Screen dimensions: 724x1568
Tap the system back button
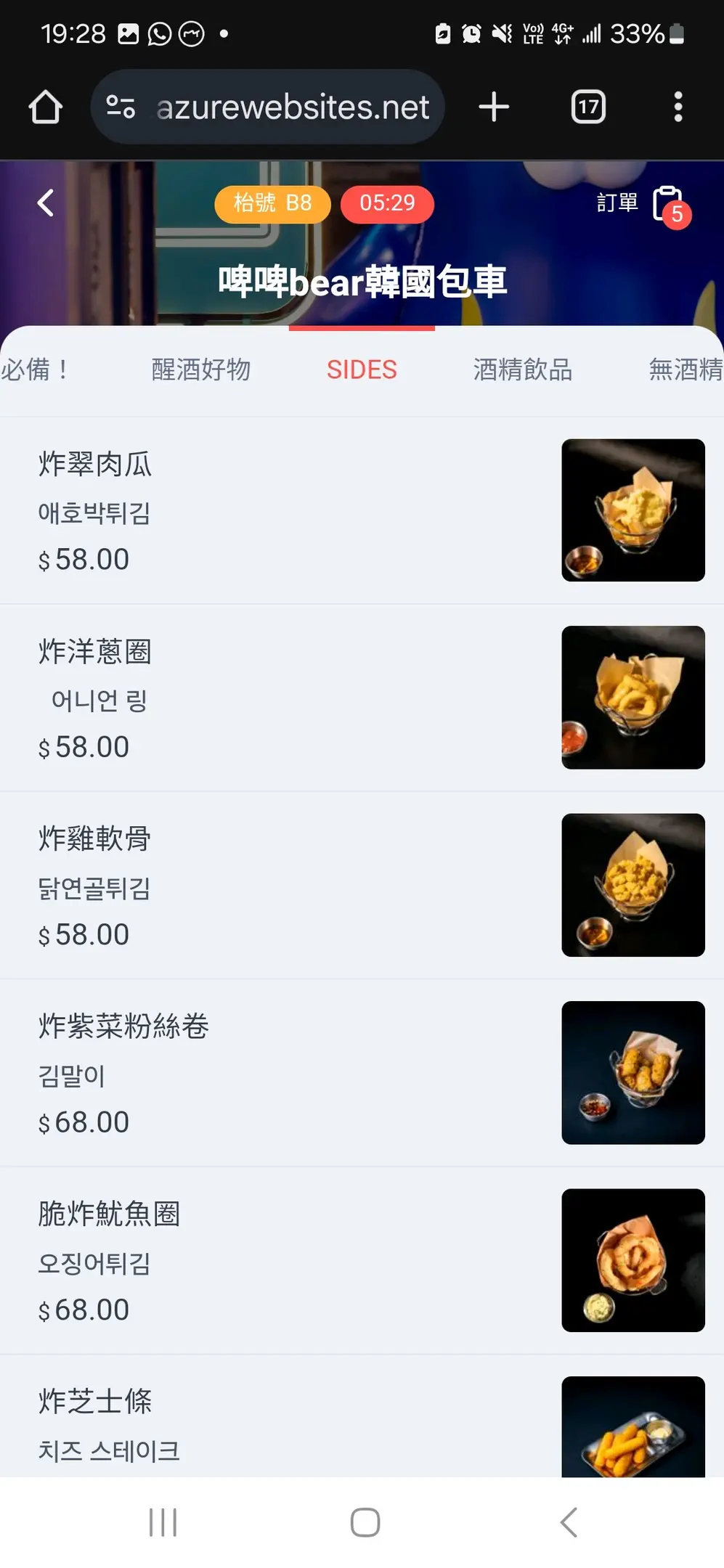569,1522
